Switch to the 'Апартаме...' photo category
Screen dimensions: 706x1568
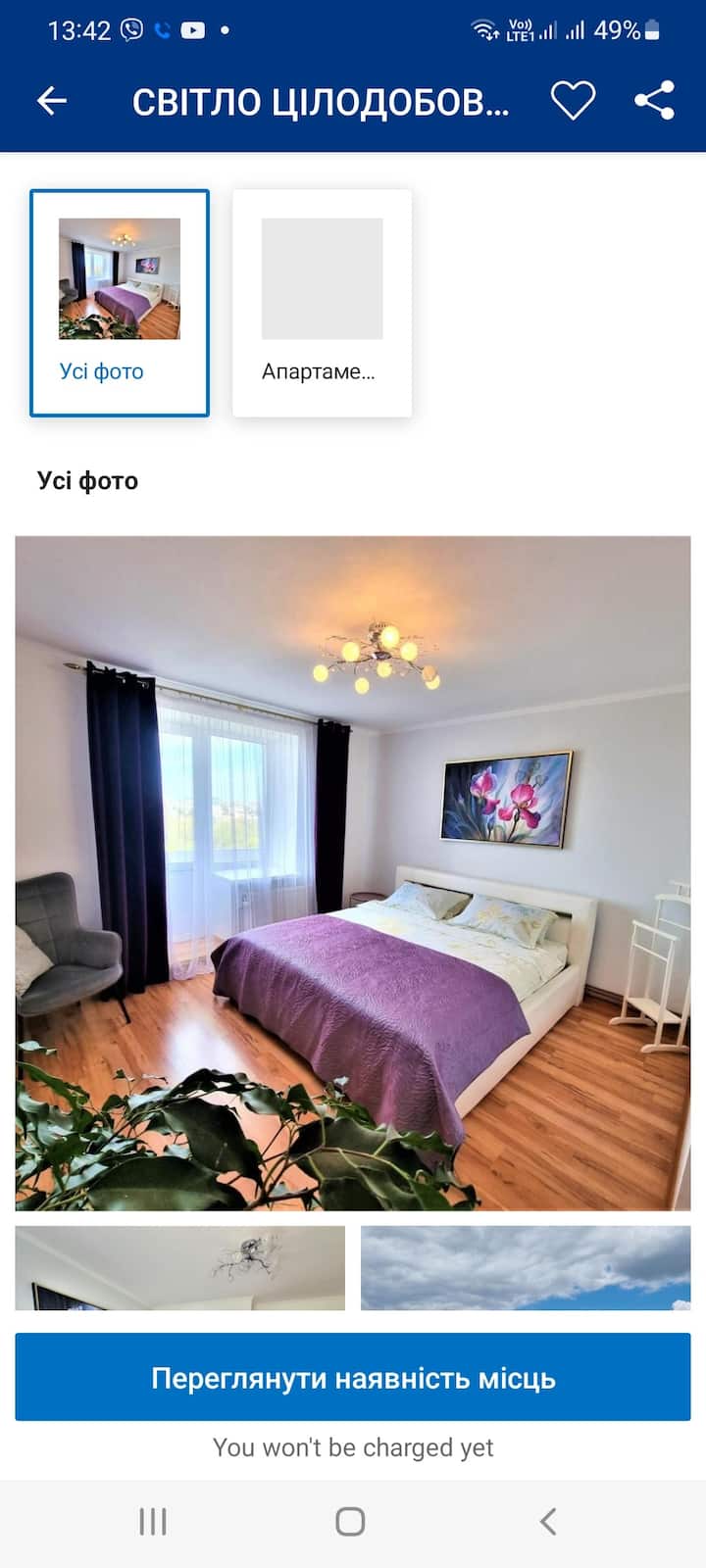pyautogui.click(x=322, y=303)
